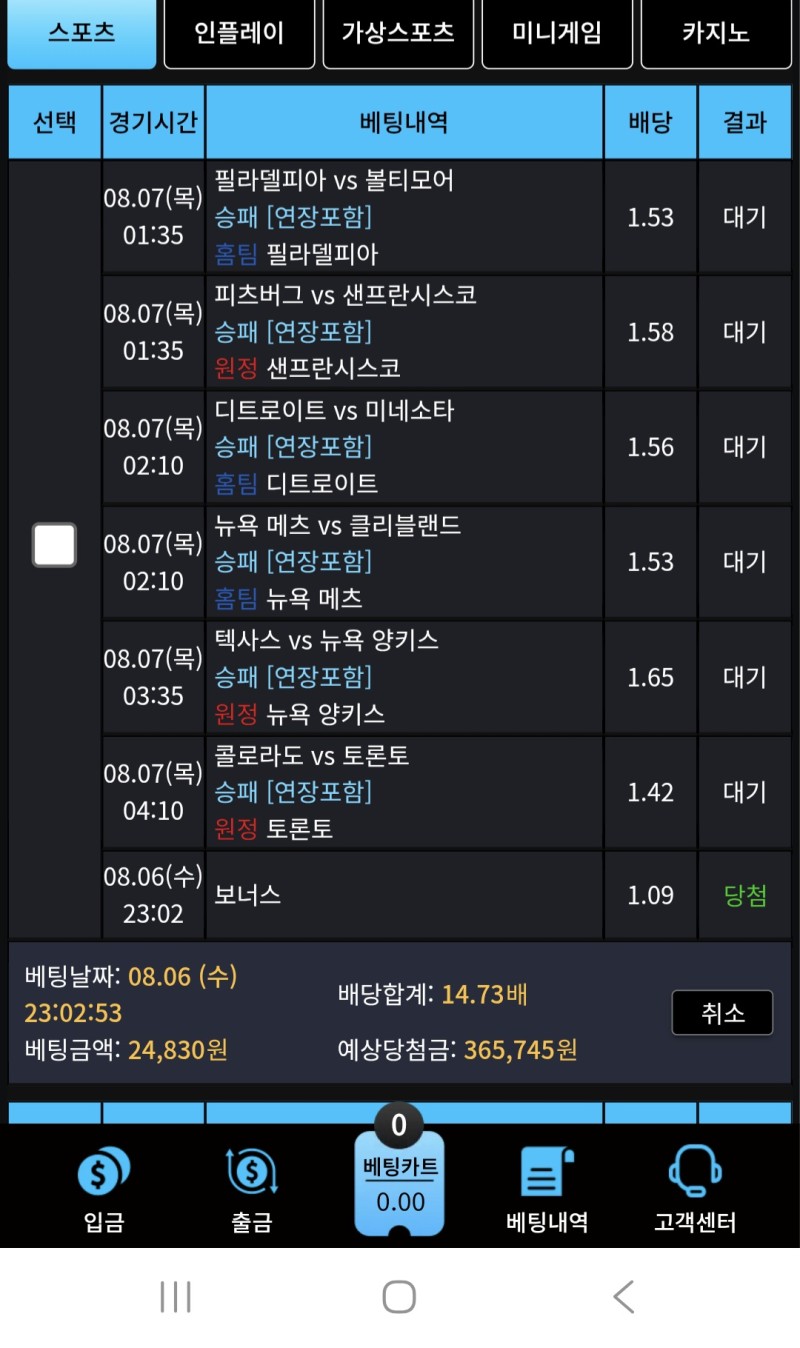Go back with system back button
Screen dimensions: 800x1348
(624, 1297)
